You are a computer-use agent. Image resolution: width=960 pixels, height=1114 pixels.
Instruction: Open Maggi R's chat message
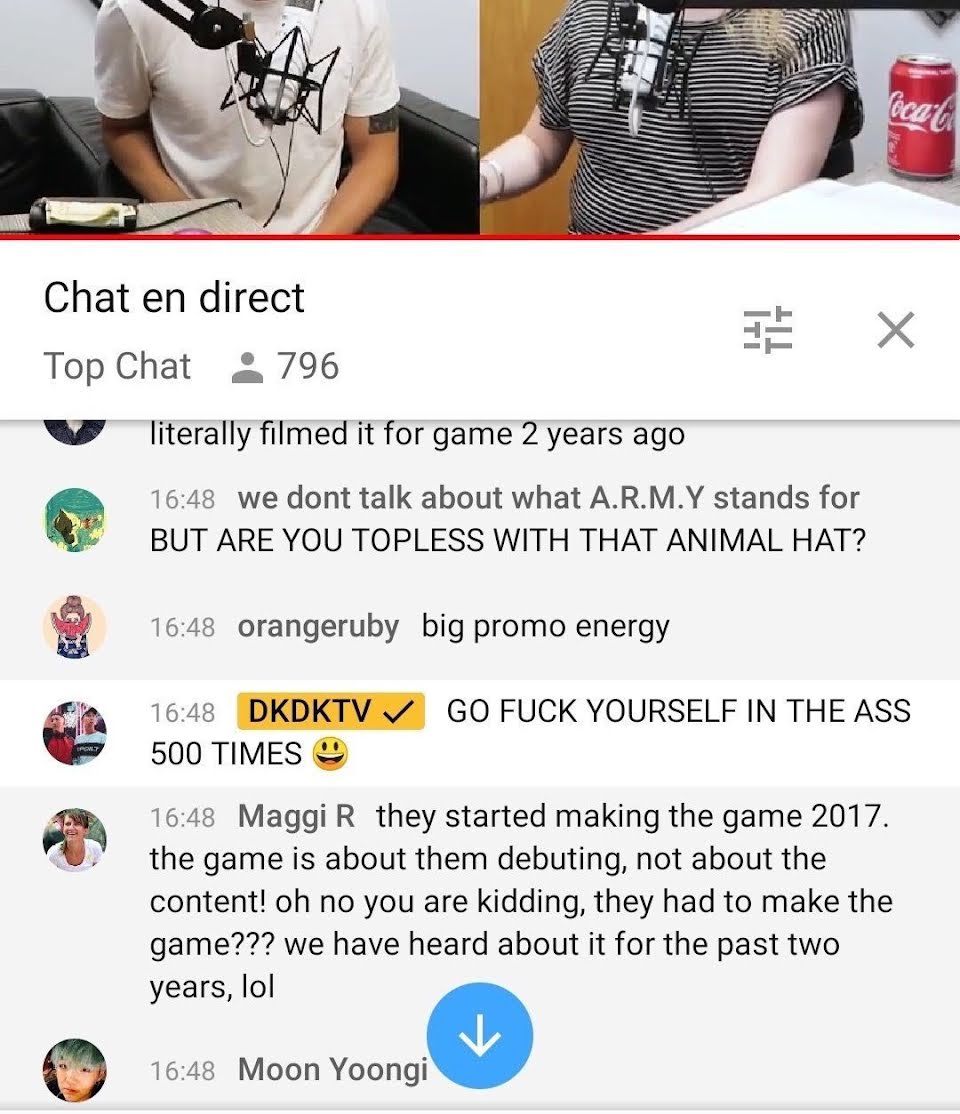tap(520, 900)
